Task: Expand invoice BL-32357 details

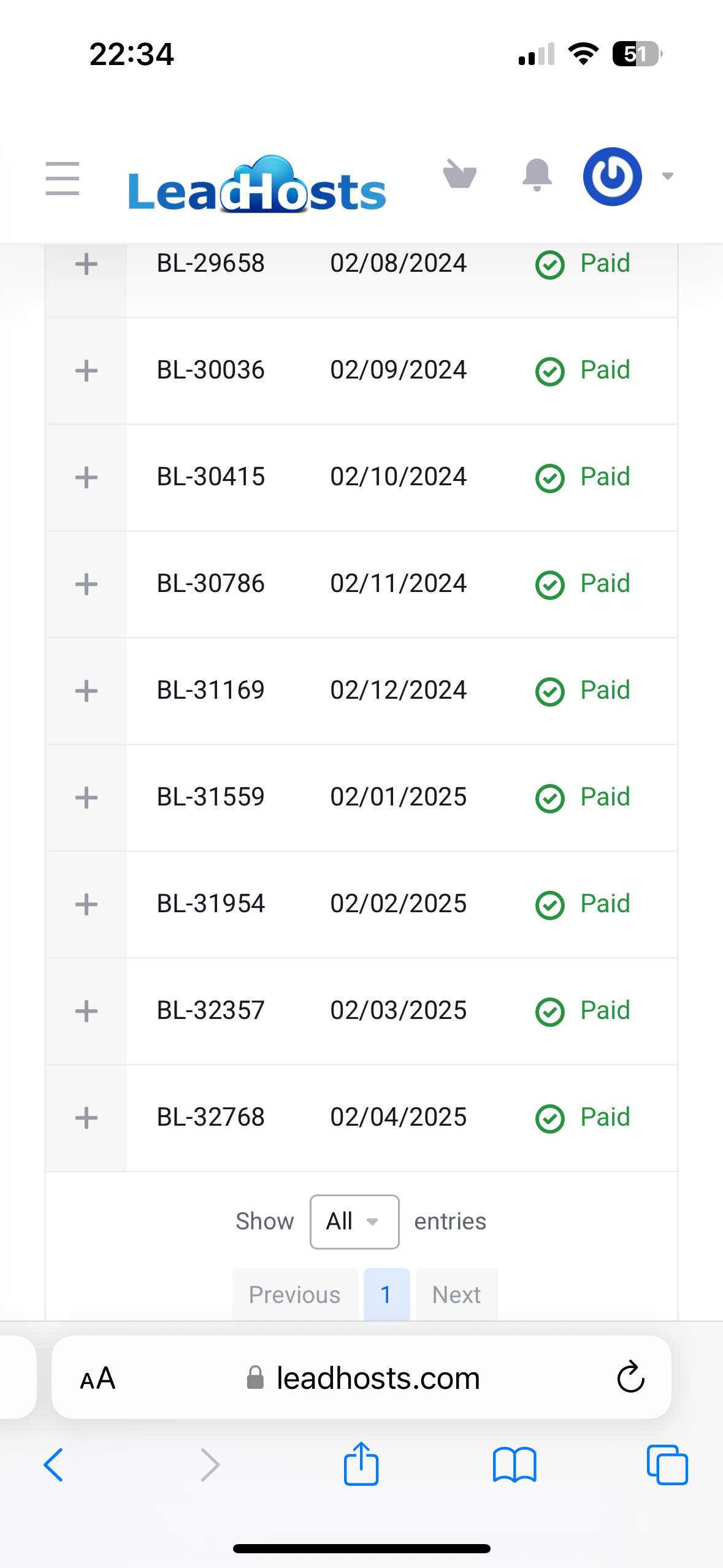Action: tap(86, 1012)
